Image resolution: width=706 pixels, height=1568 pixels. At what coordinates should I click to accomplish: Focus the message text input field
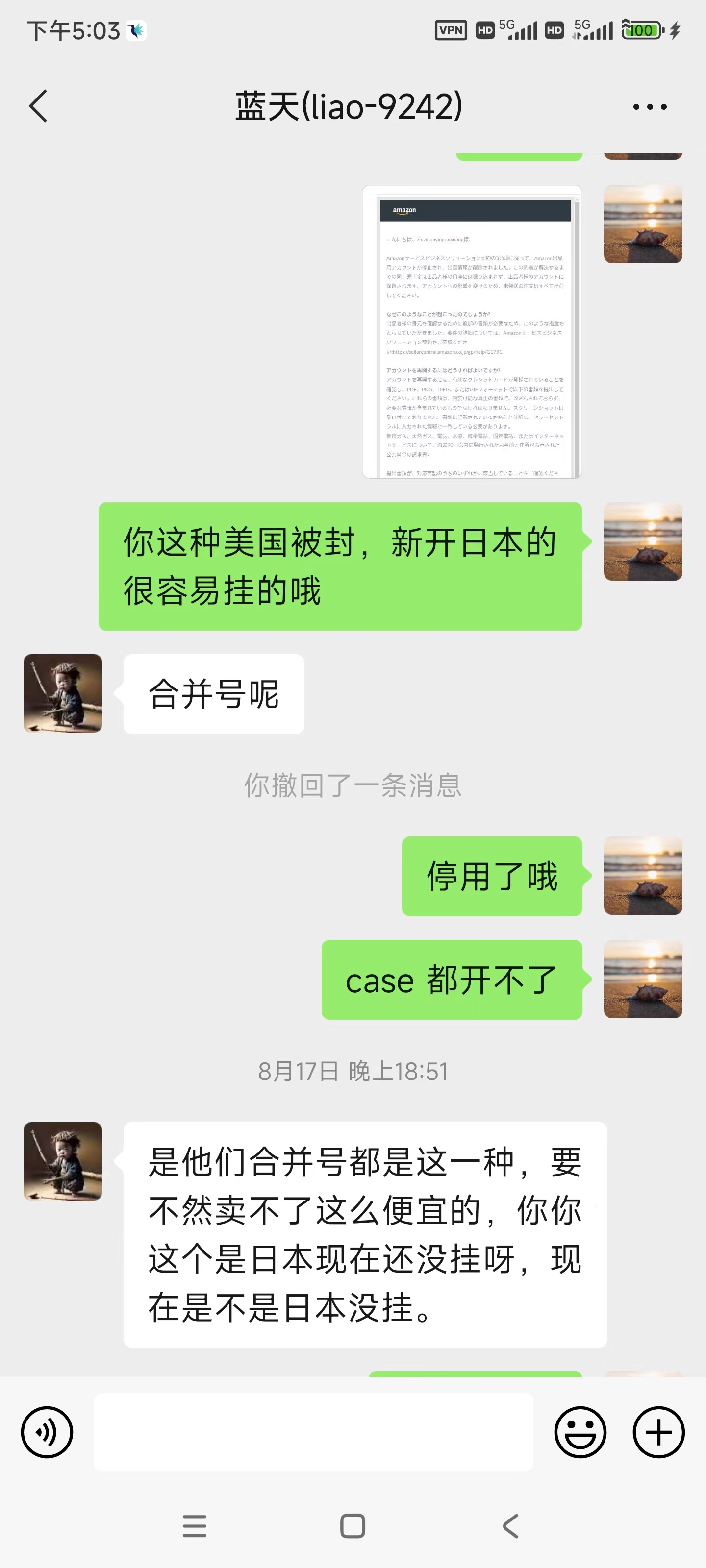point(313,1432)
